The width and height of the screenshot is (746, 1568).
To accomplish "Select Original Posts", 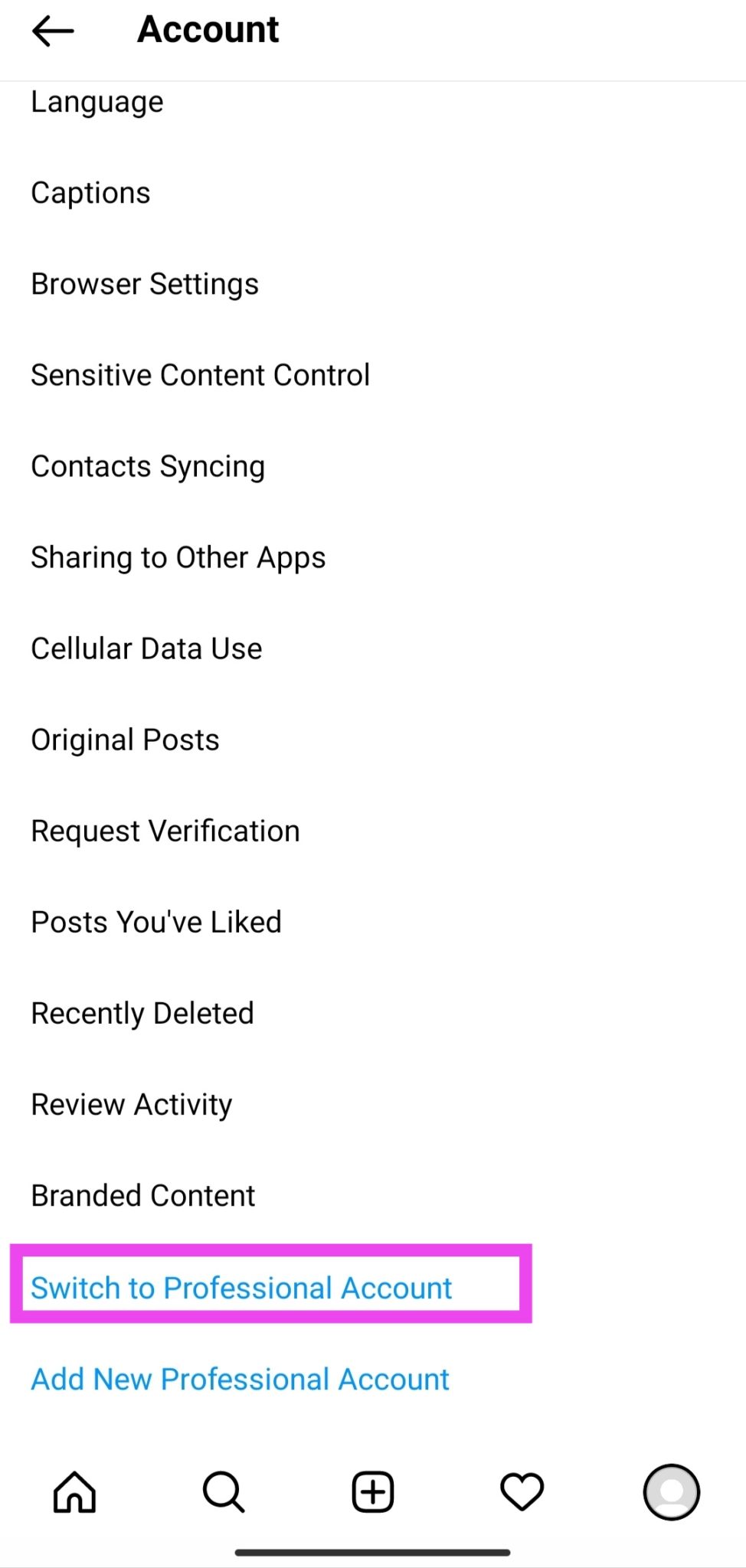I will coord(126,740).
